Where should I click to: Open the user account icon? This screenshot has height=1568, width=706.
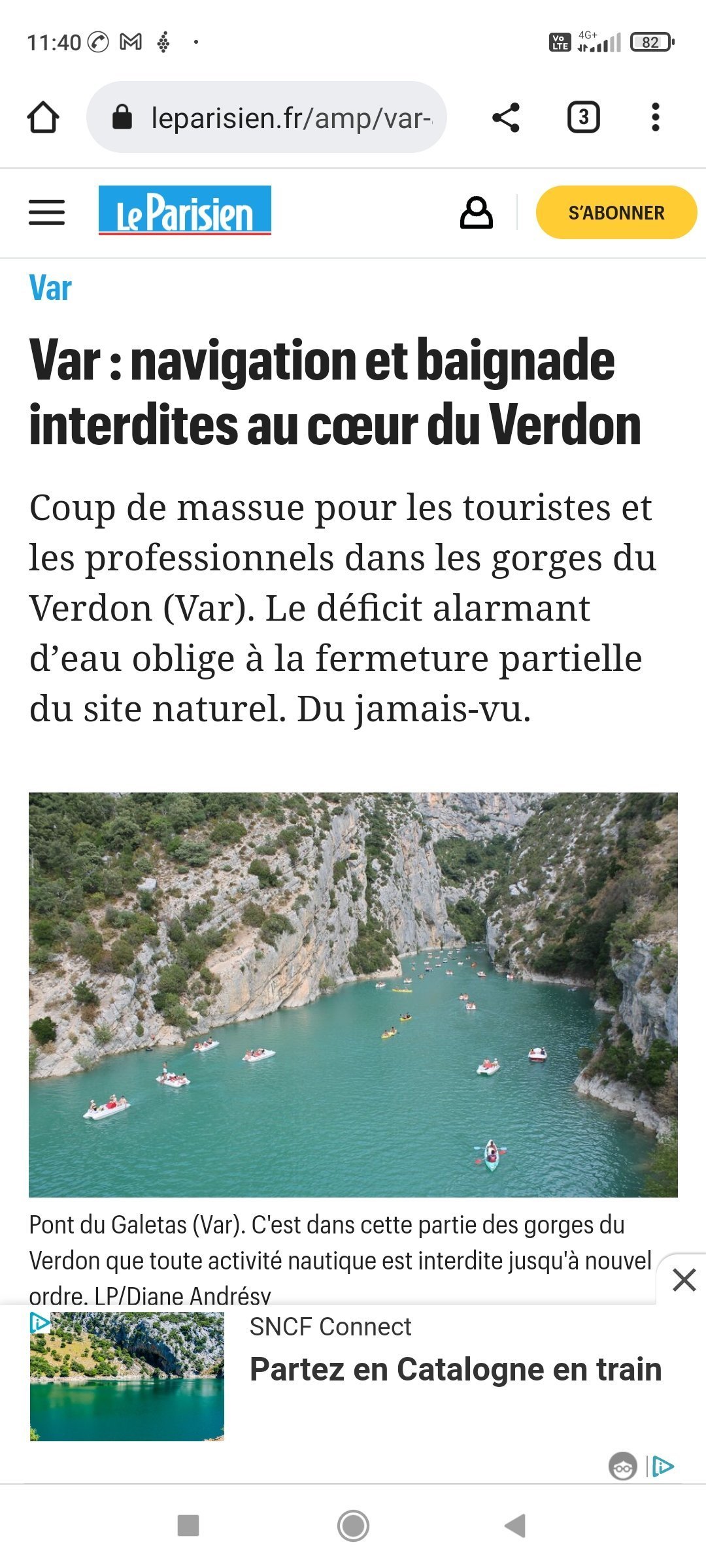[x=477, y=212]
